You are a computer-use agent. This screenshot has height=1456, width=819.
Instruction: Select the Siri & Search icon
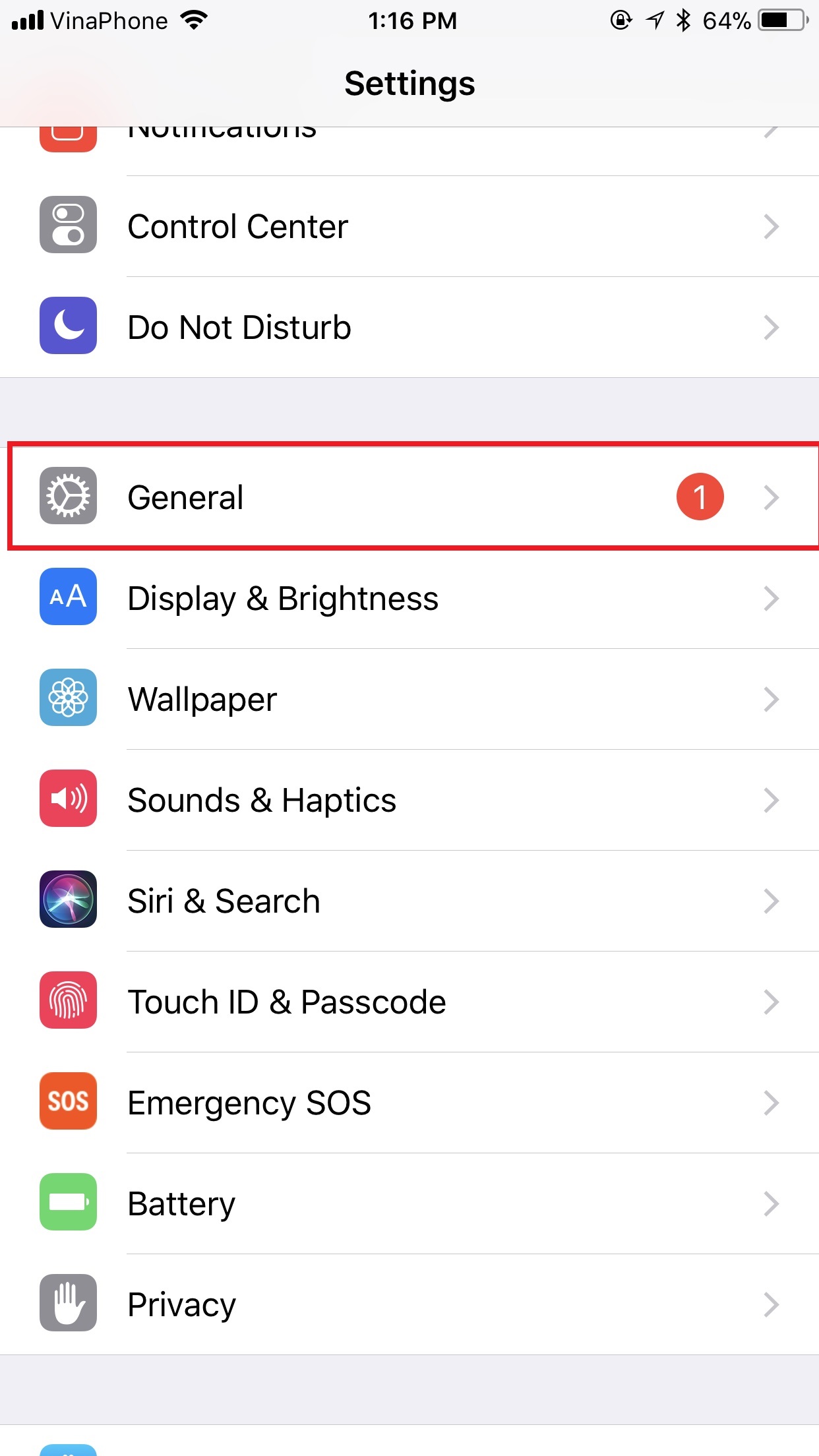coord(68,899)
